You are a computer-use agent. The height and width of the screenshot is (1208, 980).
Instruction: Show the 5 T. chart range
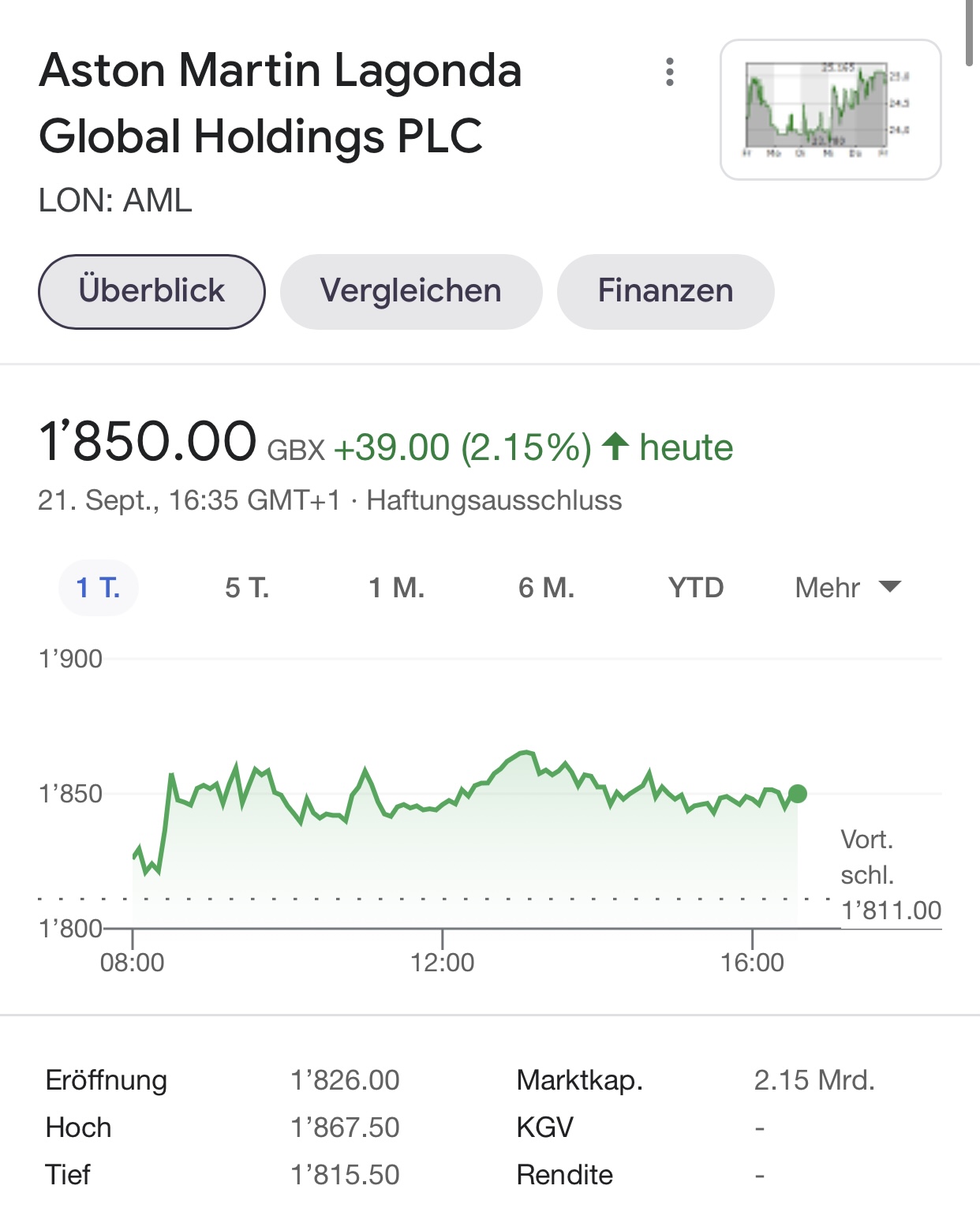pos(247,588)
